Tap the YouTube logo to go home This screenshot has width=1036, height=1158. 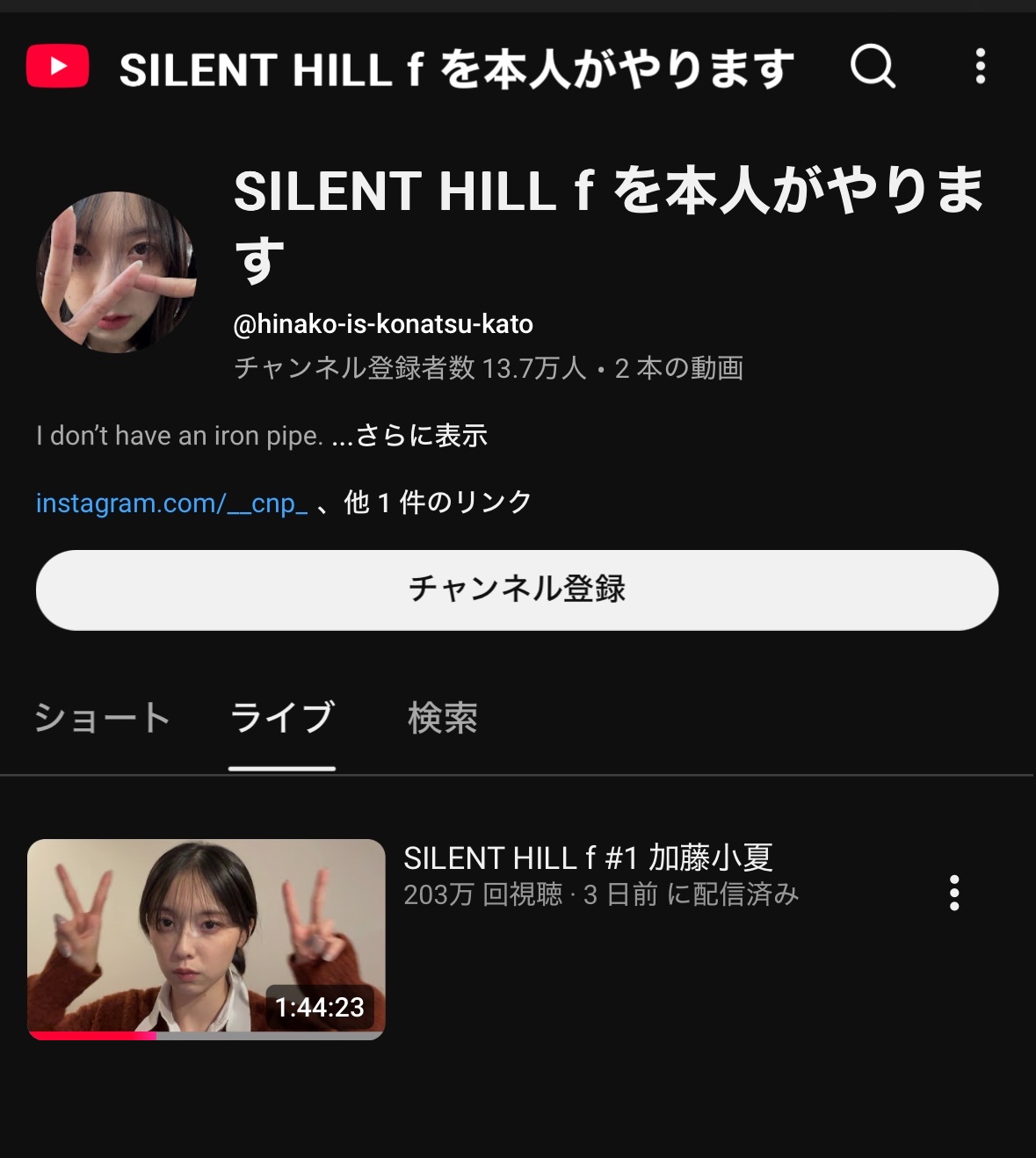(x=58, y=67)
